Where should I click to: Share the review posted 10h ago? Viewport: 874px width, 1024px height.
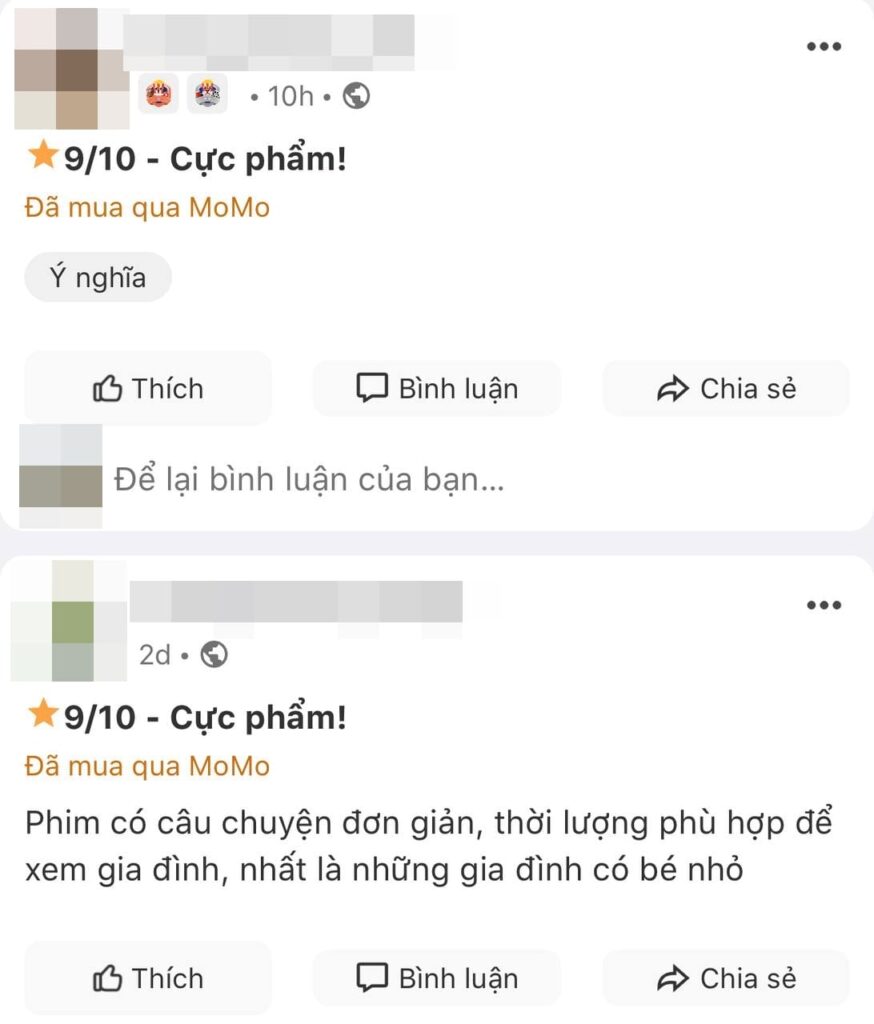726,389
